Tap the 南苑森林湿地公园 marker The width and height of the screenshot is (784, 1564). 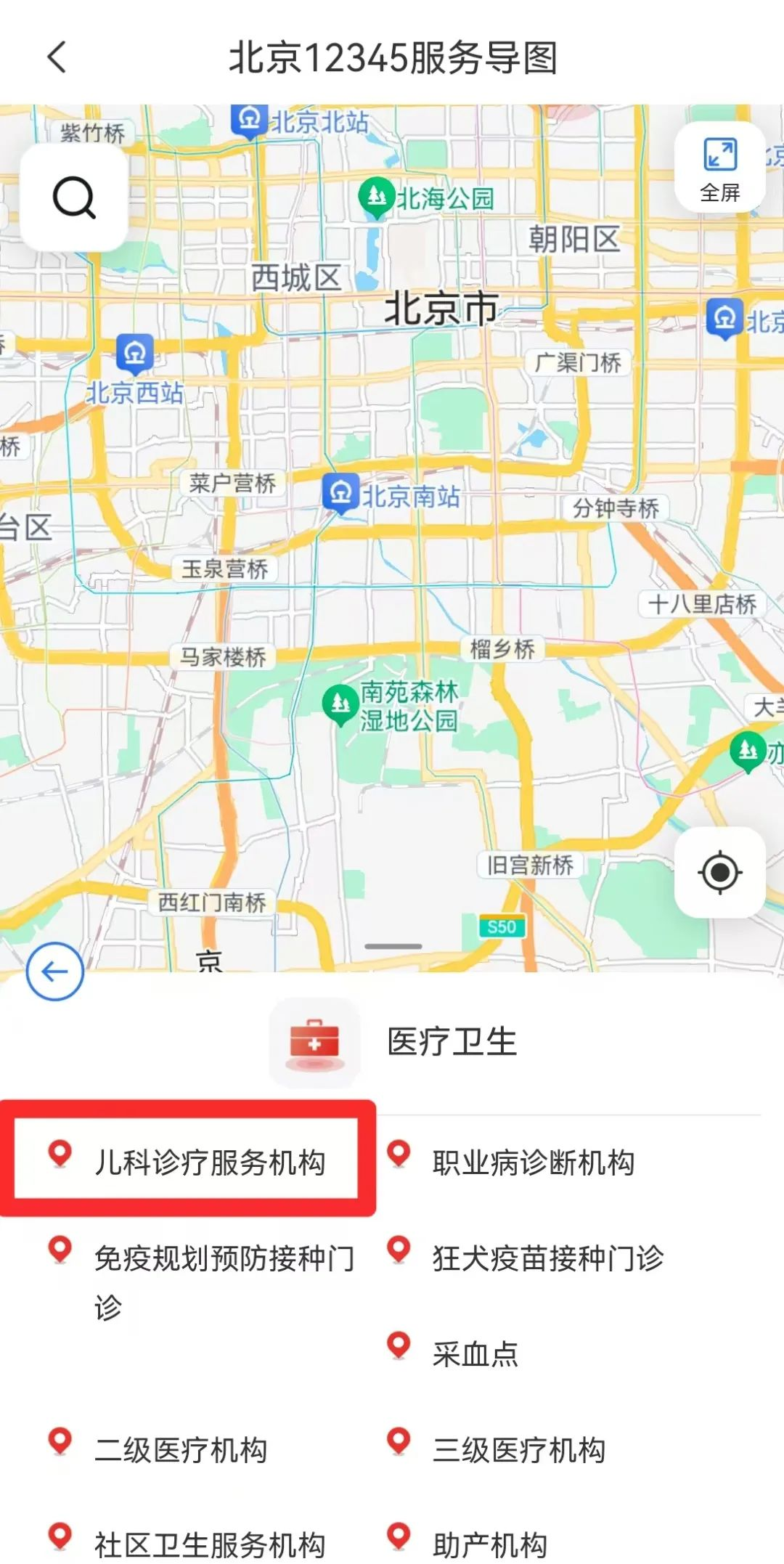tap(340, 704)
